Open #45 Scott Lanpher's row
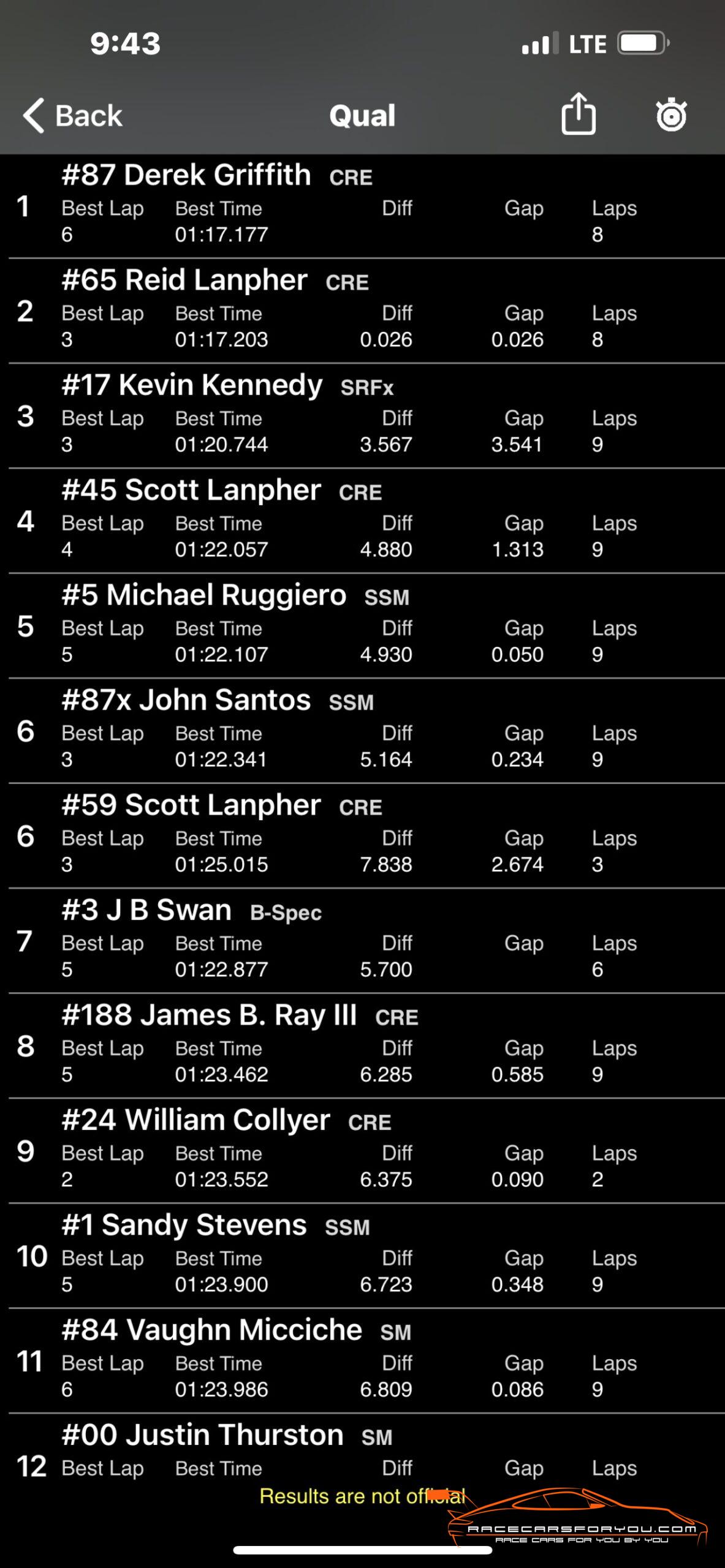 pyautogui.click(x=362, y=521)
